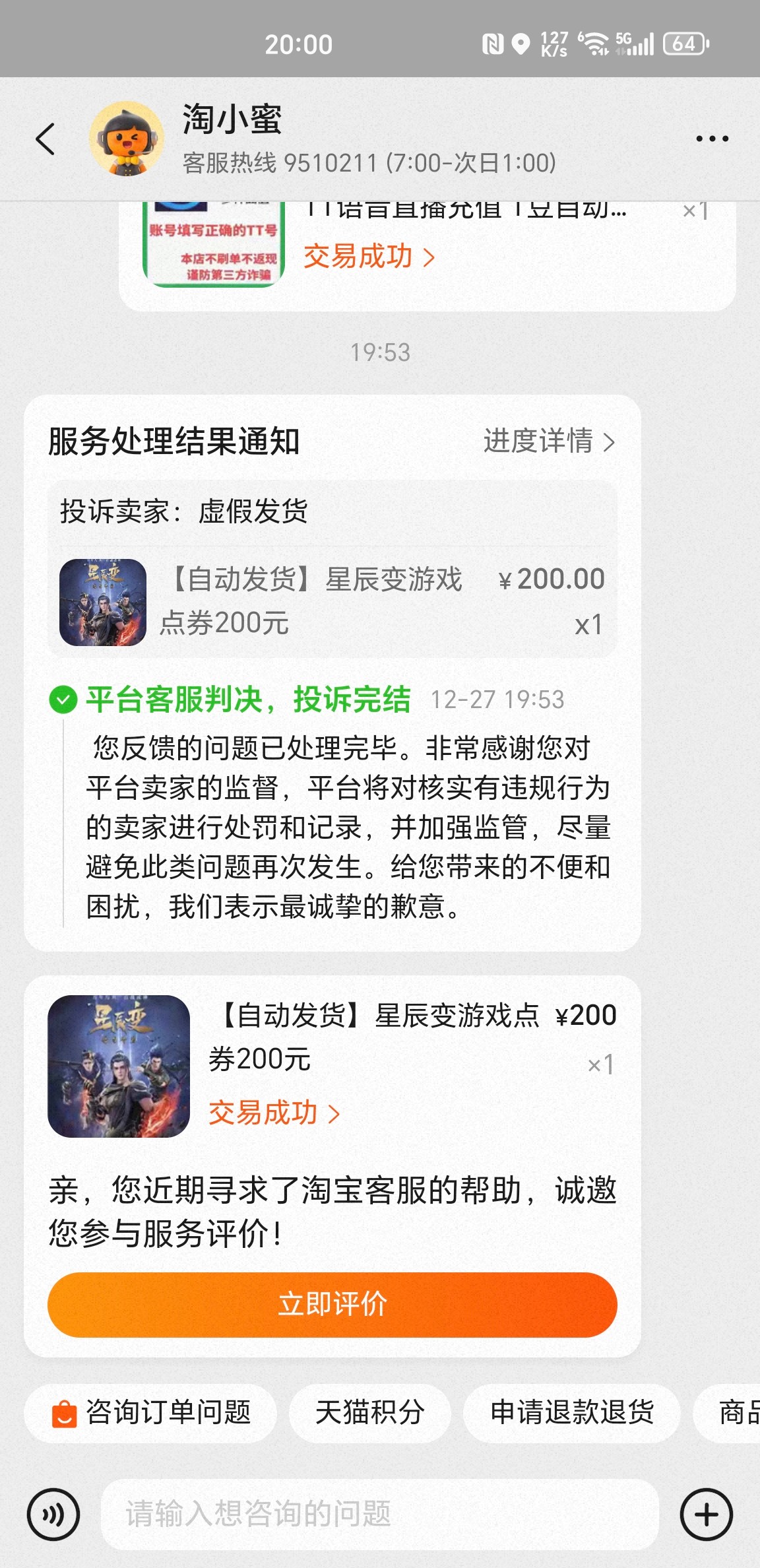Open the plus attachment menu
The height and width of the screenshot is (1568, 760).
click(707, 1515)
